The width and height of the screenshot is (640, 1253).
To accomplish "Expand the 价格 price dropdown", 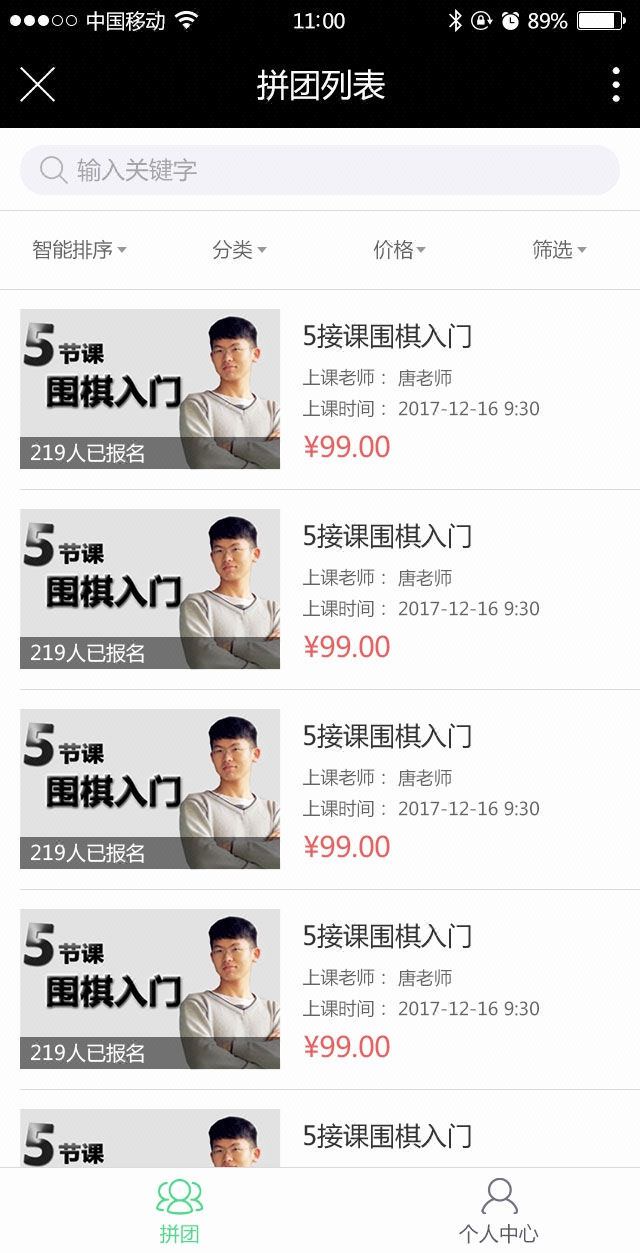I will click(400, 250).
